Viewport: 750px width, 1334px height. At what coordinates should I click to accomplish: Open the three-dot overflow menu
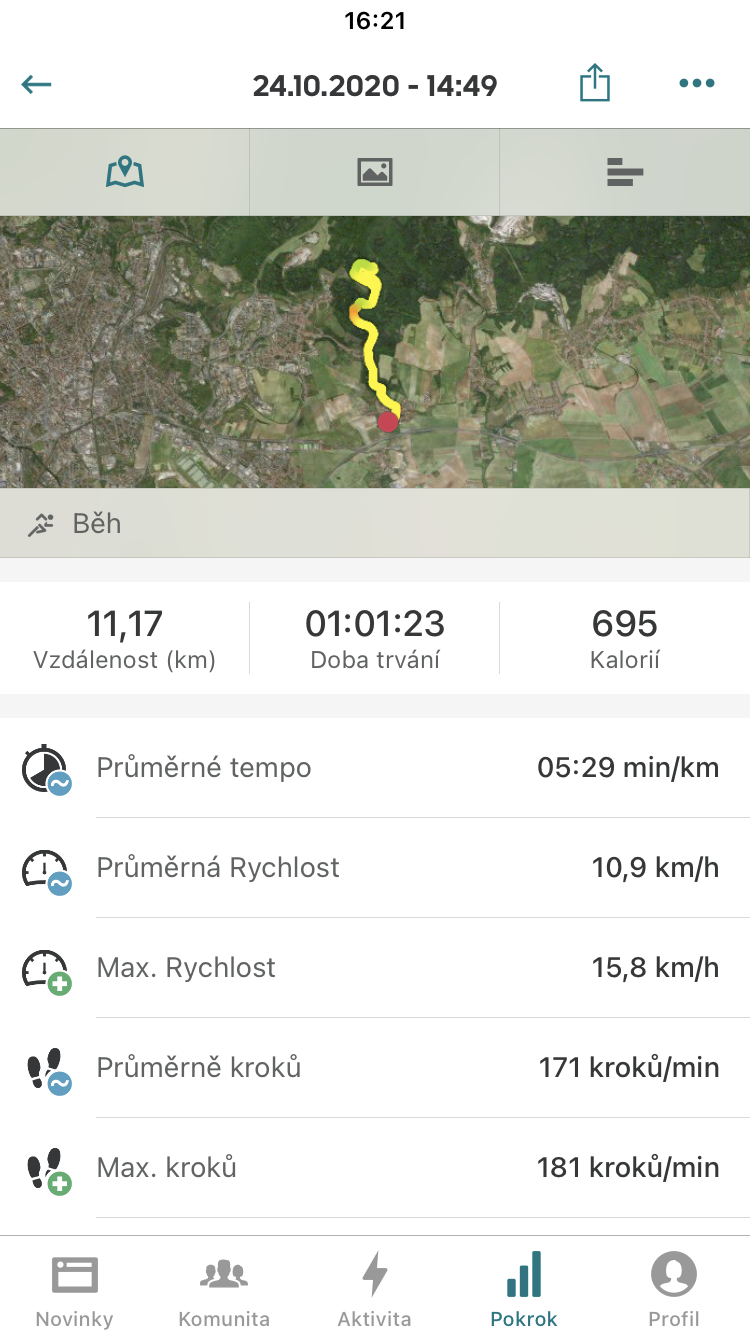(x=697, y=84)
